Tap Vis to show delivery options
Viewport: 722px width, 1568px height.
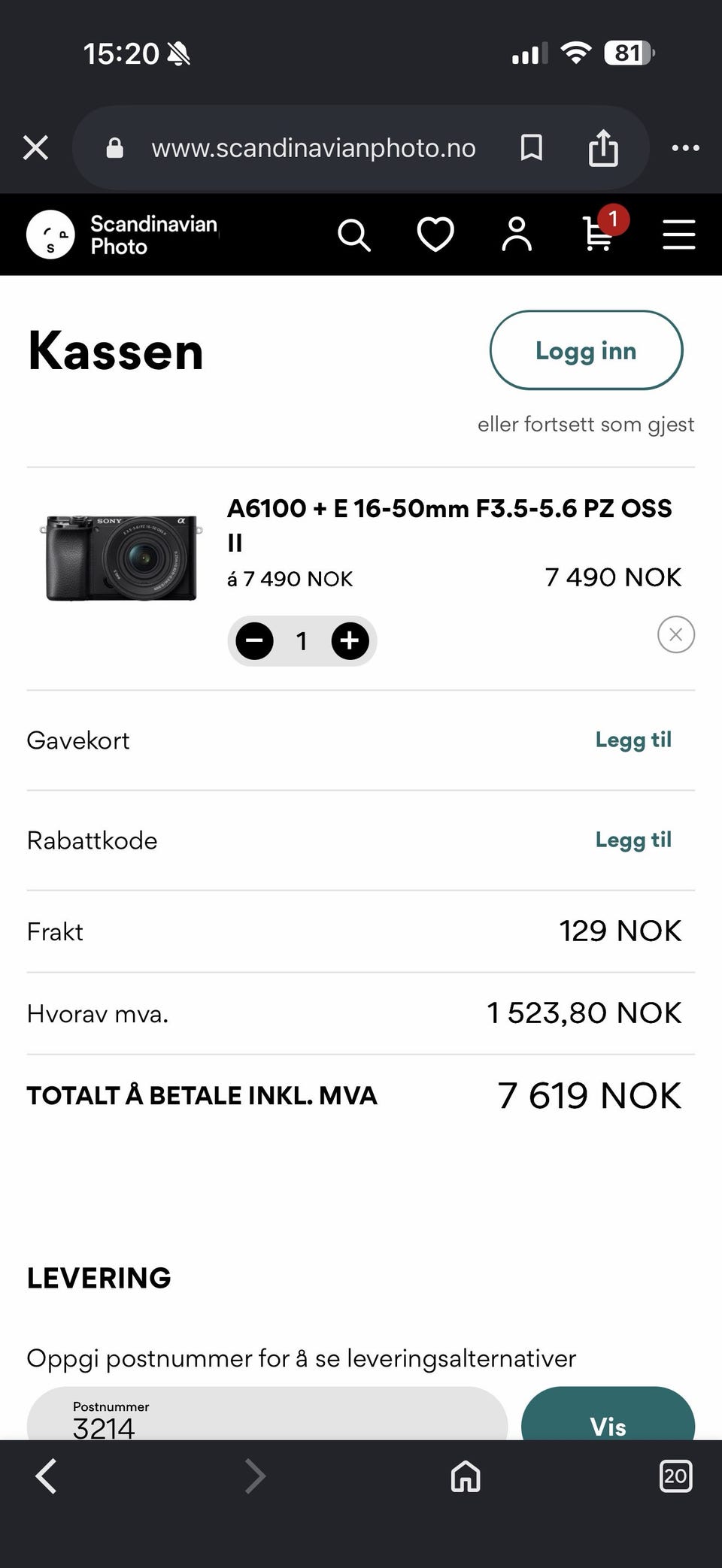tap(608, 1414)
